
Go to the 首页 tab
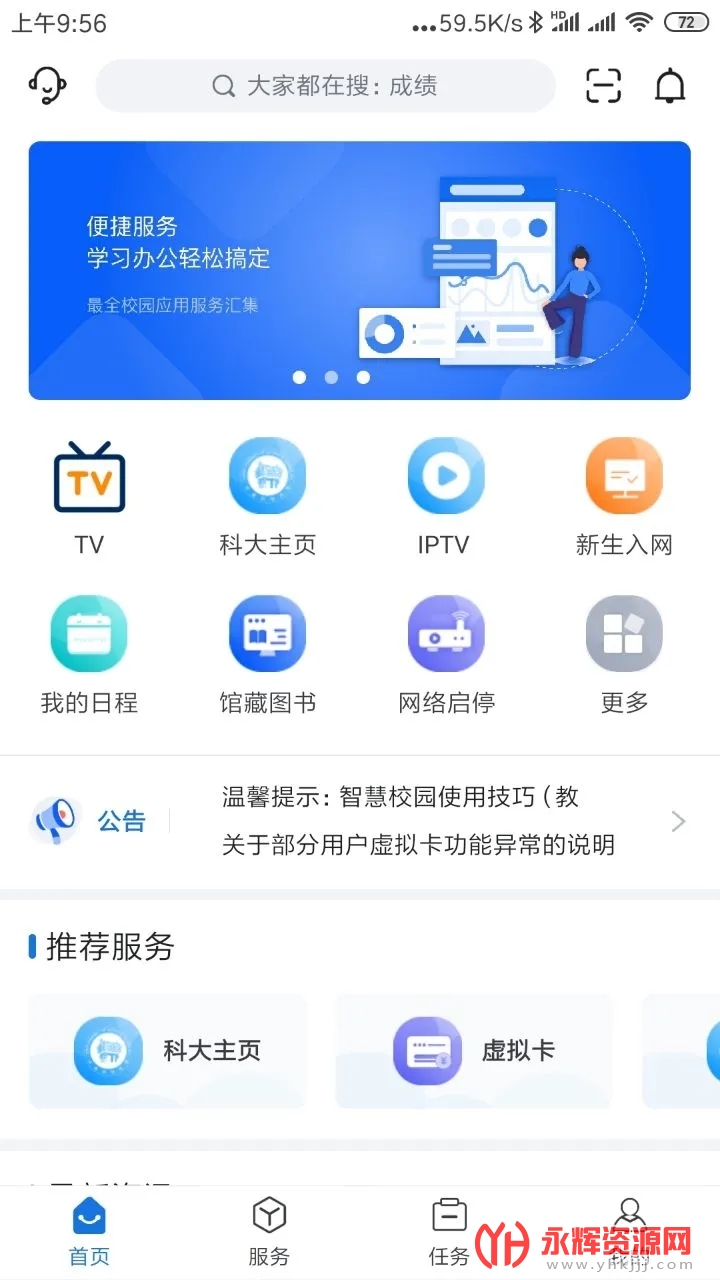(89, 1232)
